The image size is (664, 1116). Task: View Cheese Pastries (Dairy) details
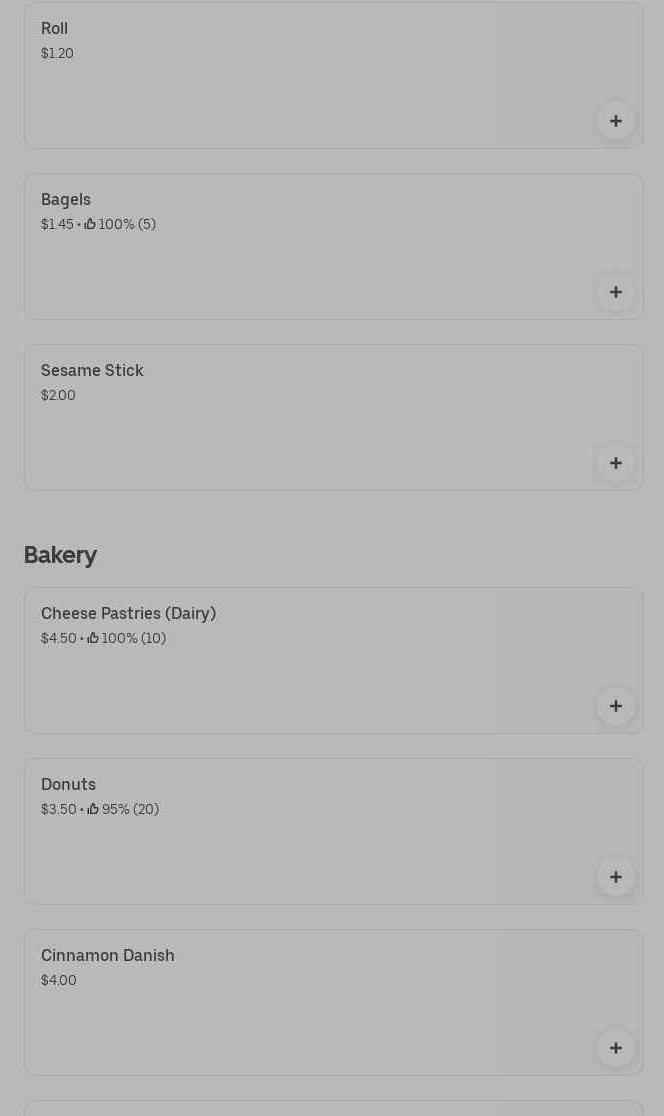pyautogui.click(x=300, y=661)
